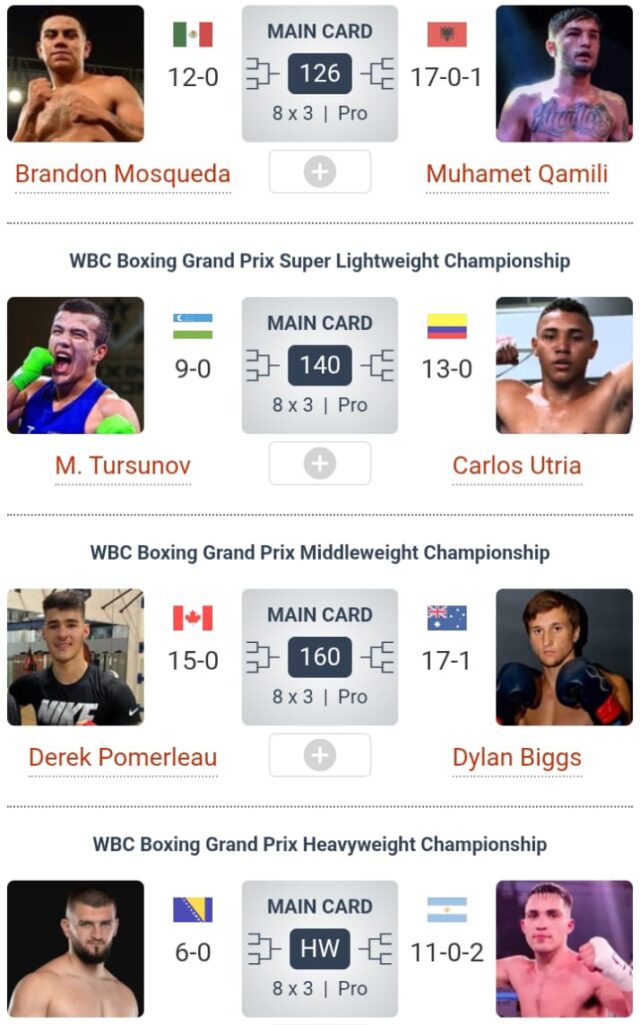Open Carlos Utria's profile link
Screen dimensions: 640x1025
tap(517, 466)
